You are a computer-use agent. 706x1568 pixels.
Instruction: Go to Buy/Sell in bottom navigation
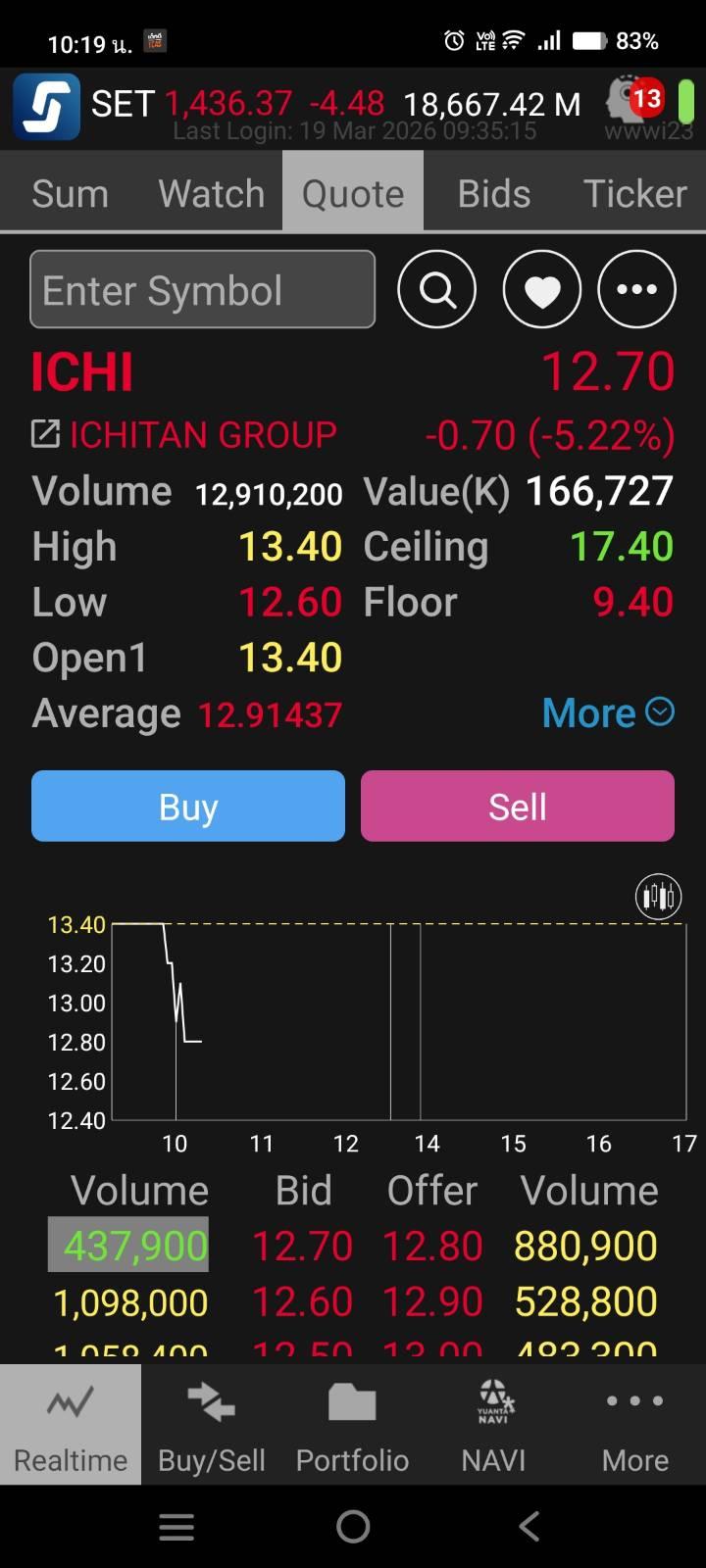212,1424
